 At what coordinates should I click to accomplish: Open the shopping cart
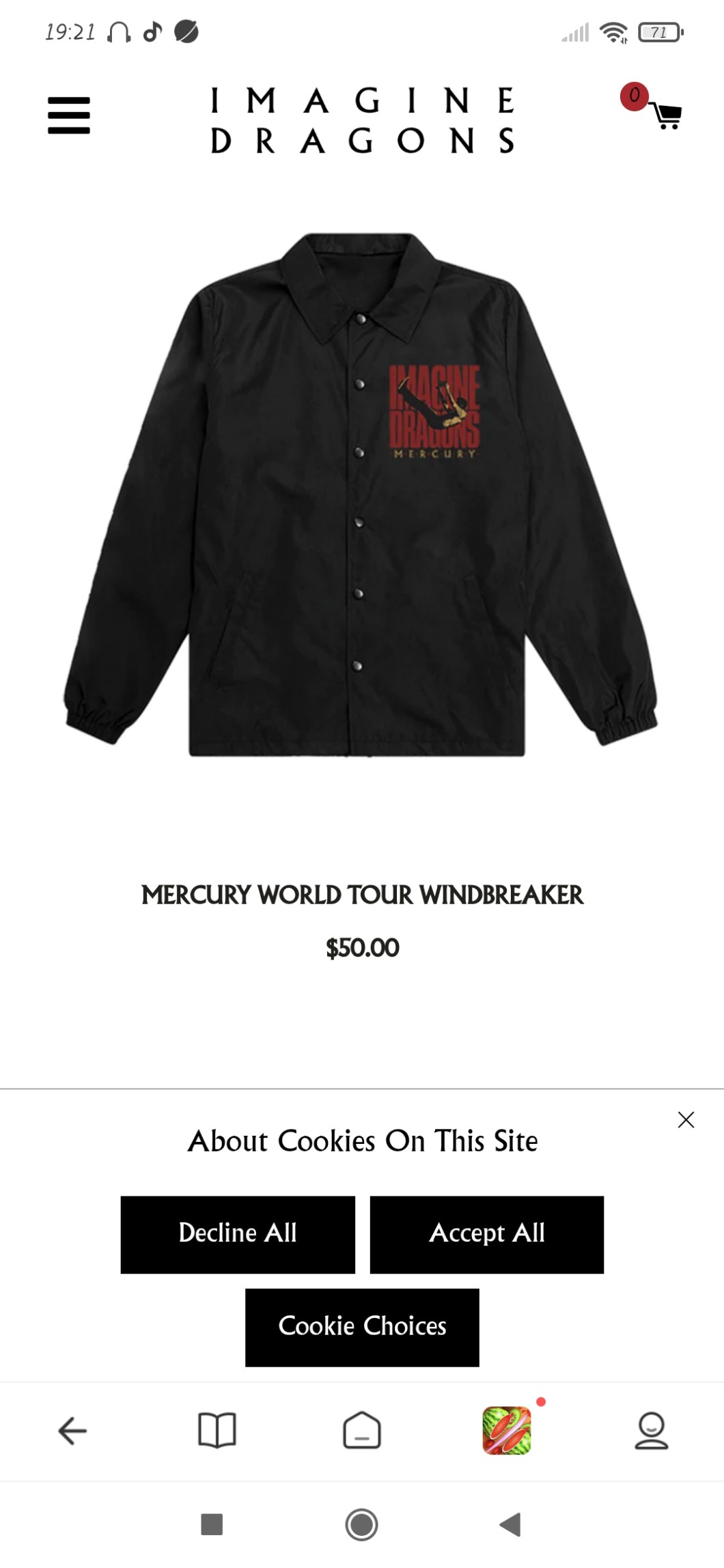(x=664, y=115)
